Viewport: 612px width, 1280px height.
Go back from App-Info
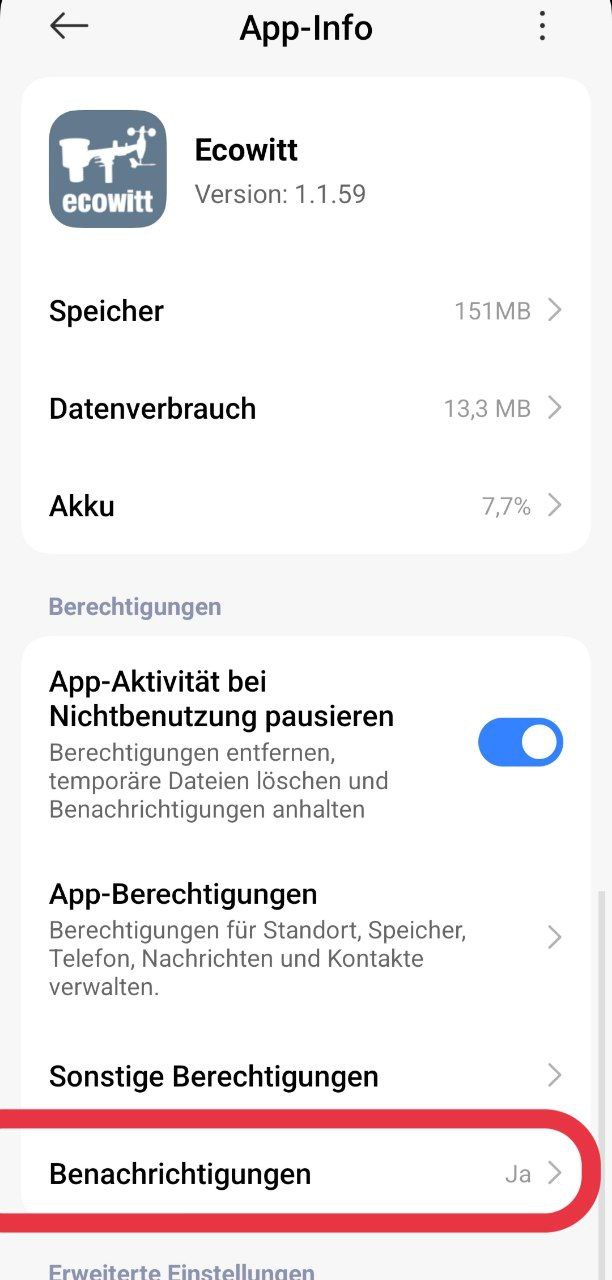[x=69, y=27]
